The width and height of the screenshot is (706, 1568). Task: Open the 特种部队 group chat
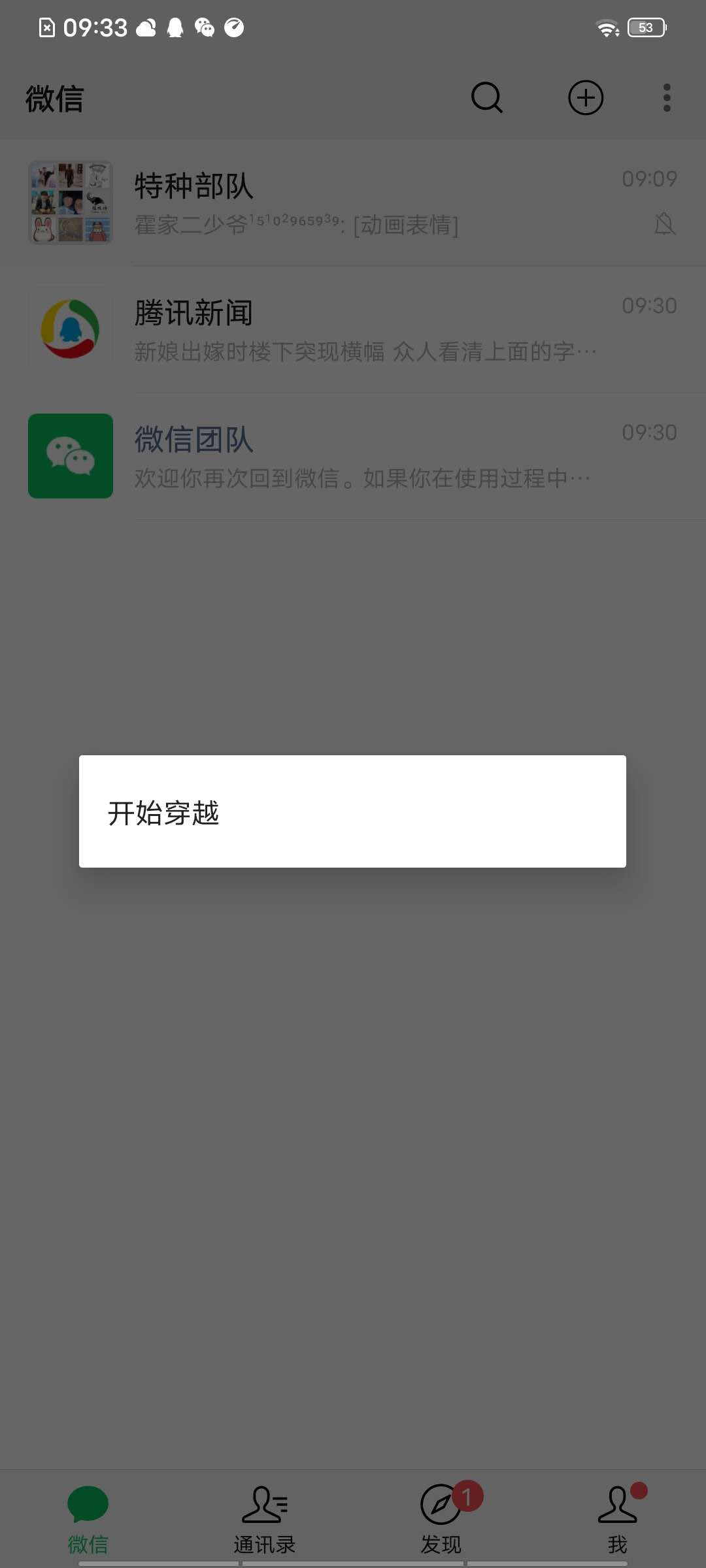[353, 203]
